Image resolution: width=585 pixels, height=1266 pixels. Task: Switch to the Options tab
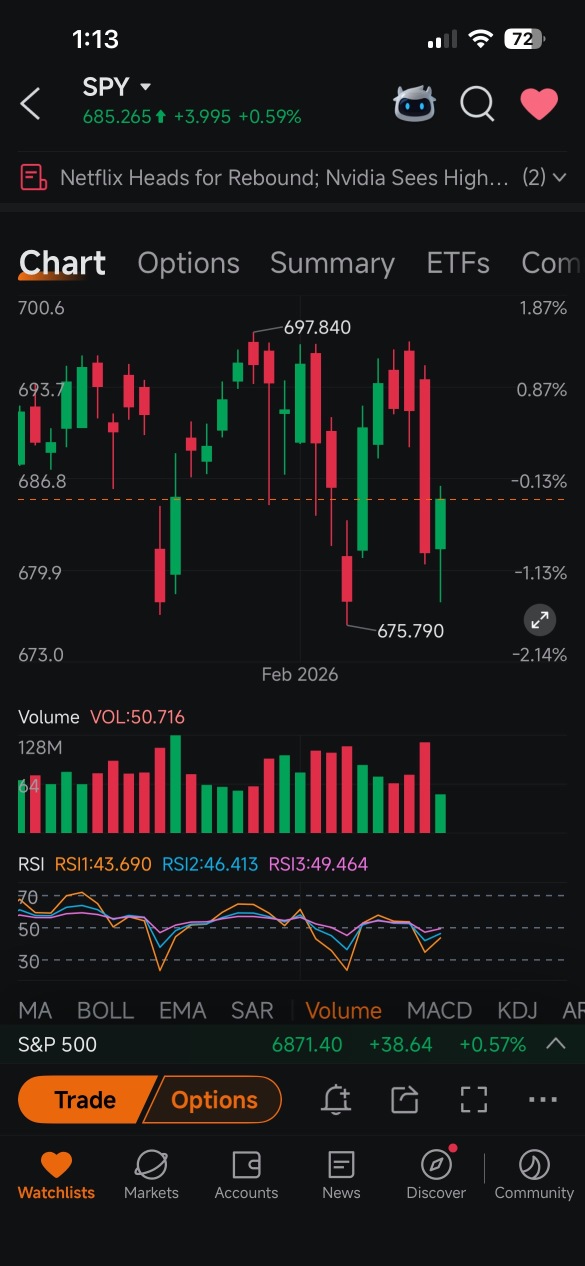point(188,263)
